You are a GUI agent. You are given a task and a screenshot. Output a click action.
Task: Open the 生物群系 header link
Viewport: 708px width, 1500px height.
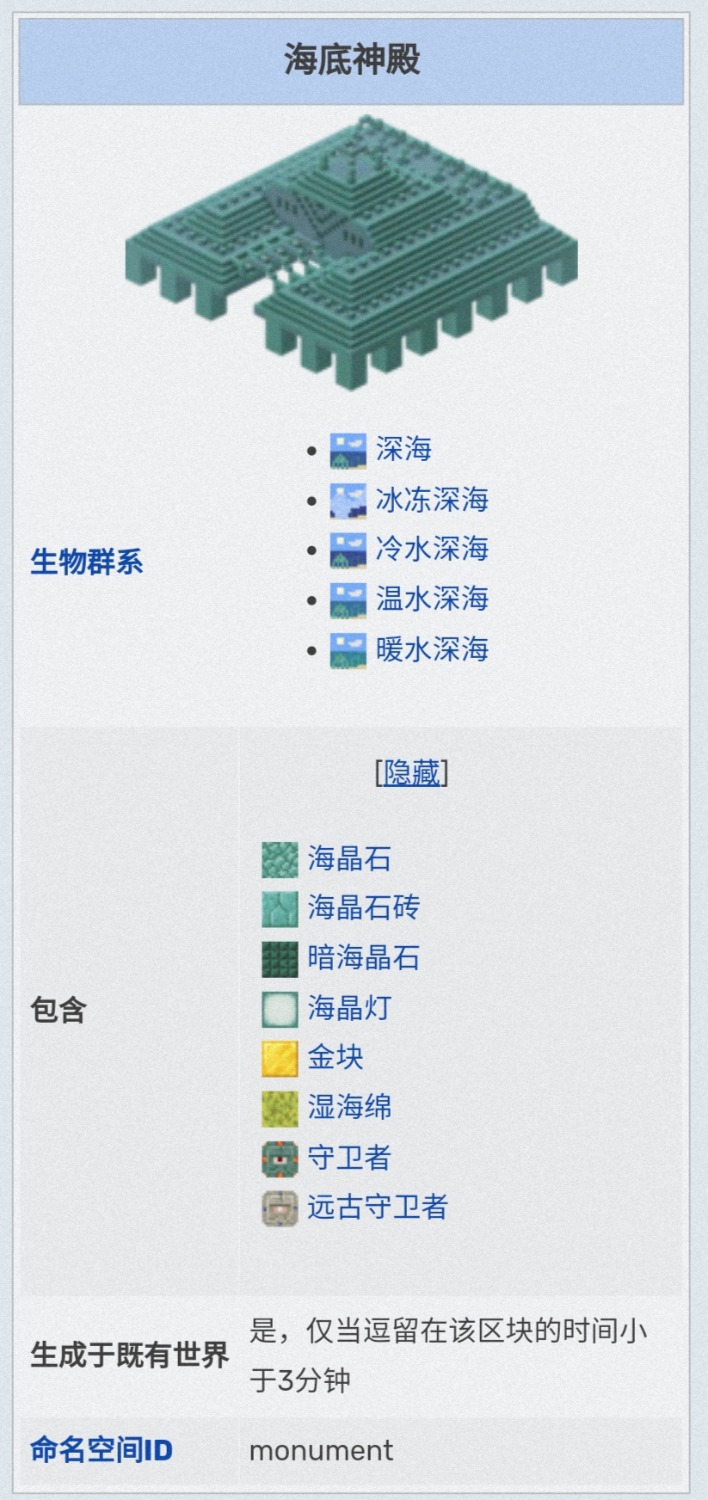coord(87,562)
